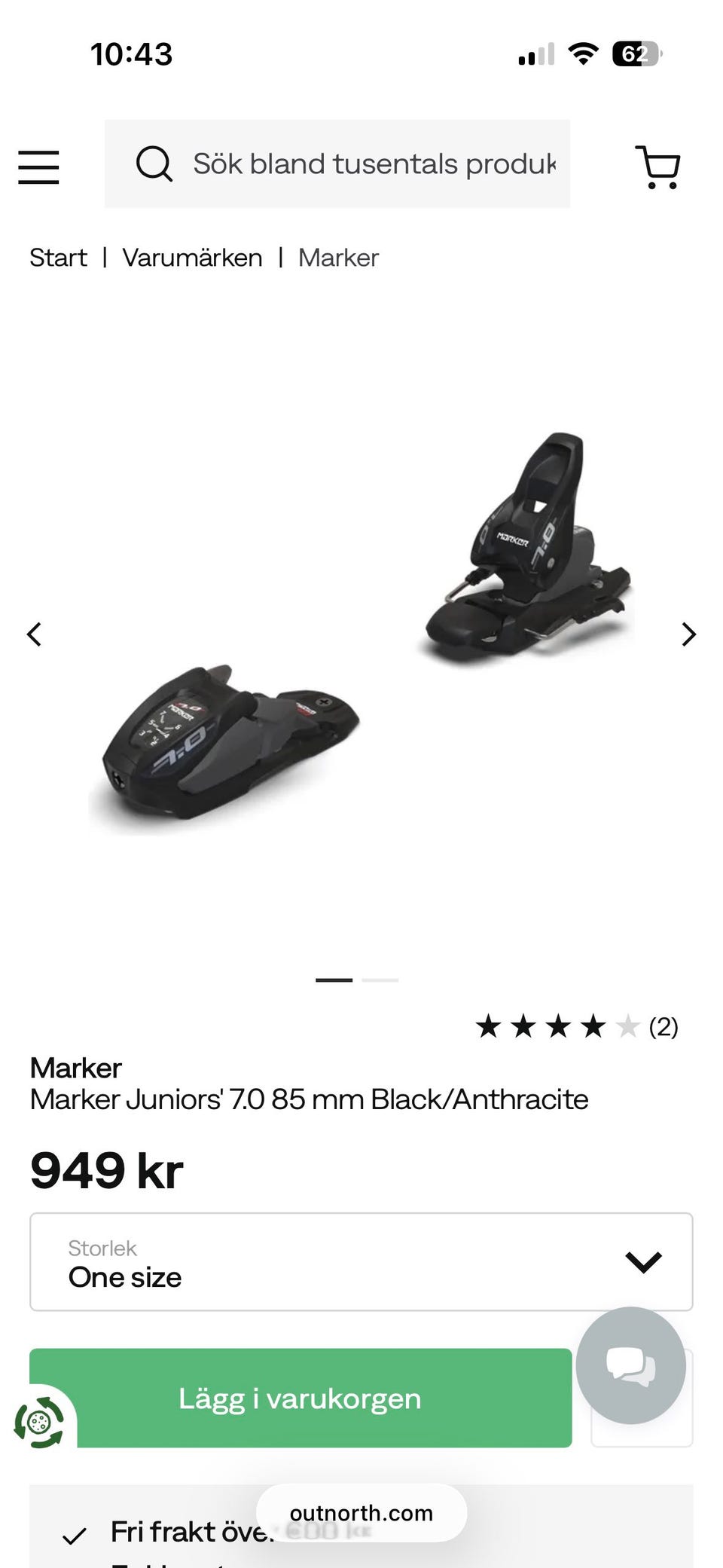This screenshot has height=1568, width=723.
Task: Open the live chat bubble
Action: click(x=630, y=1365)
